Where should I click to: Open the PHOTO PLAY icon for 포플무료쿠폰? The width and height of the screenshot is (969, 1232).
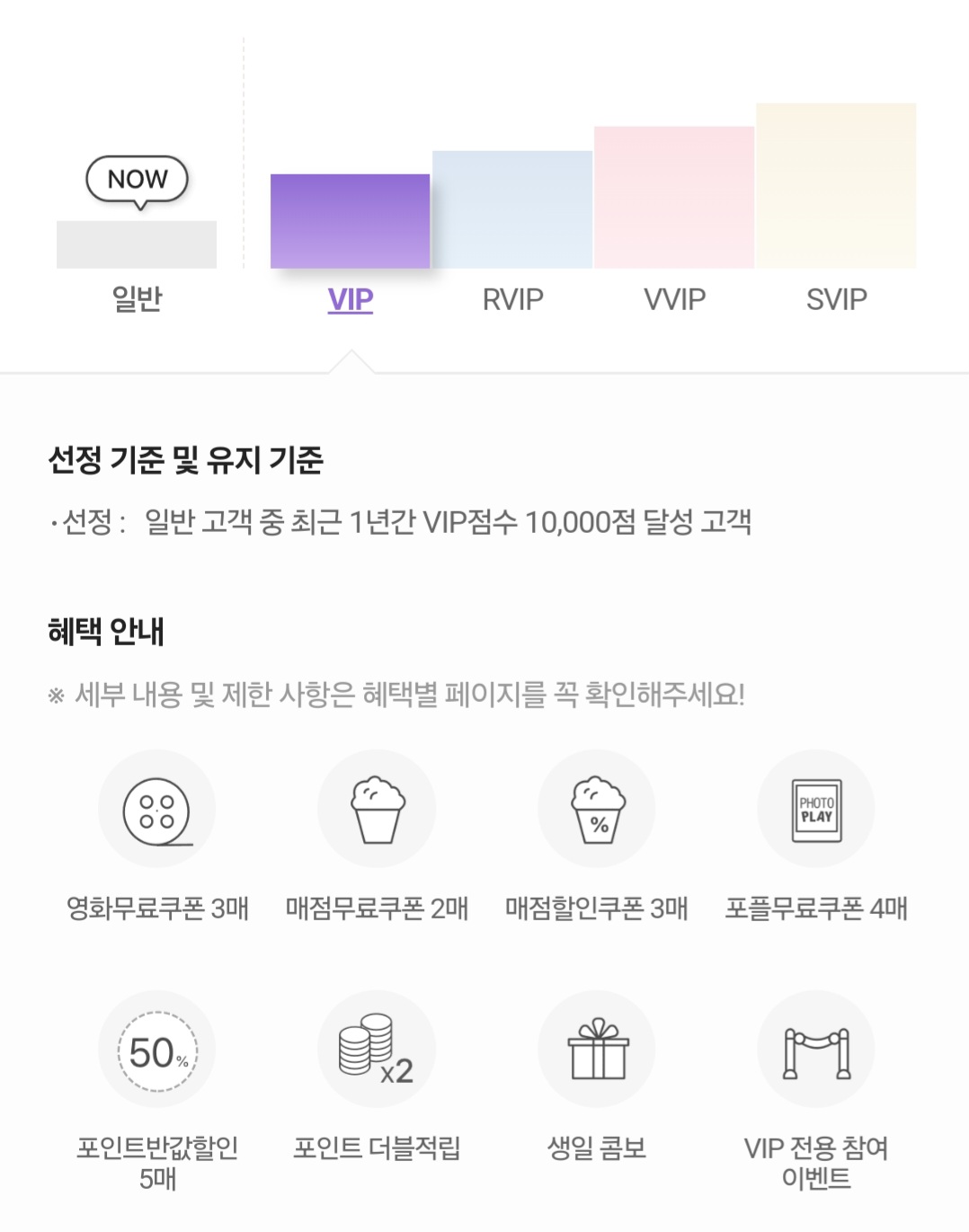click(x=814, y=808)
